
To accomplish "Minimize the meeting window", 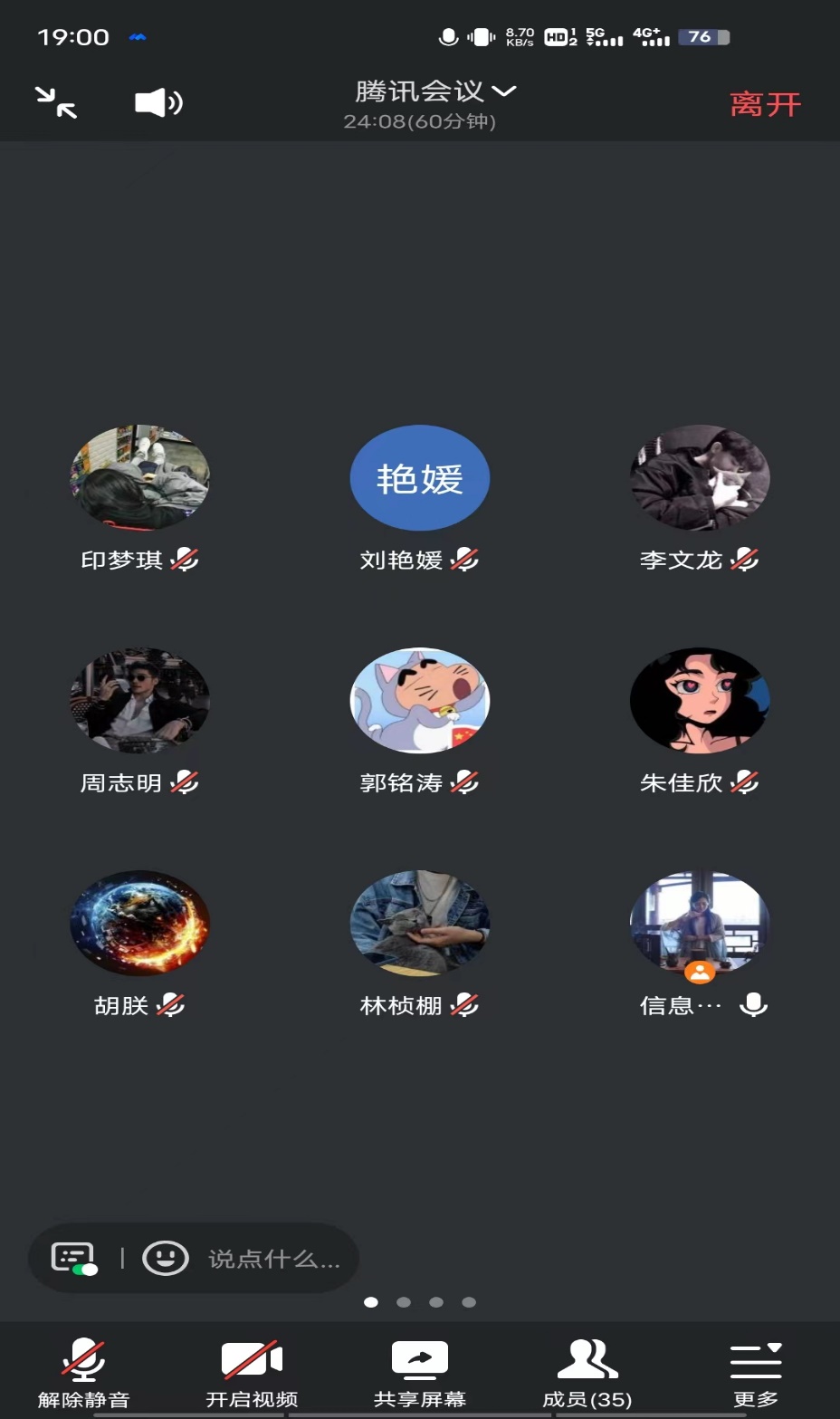I will [56, 102].
